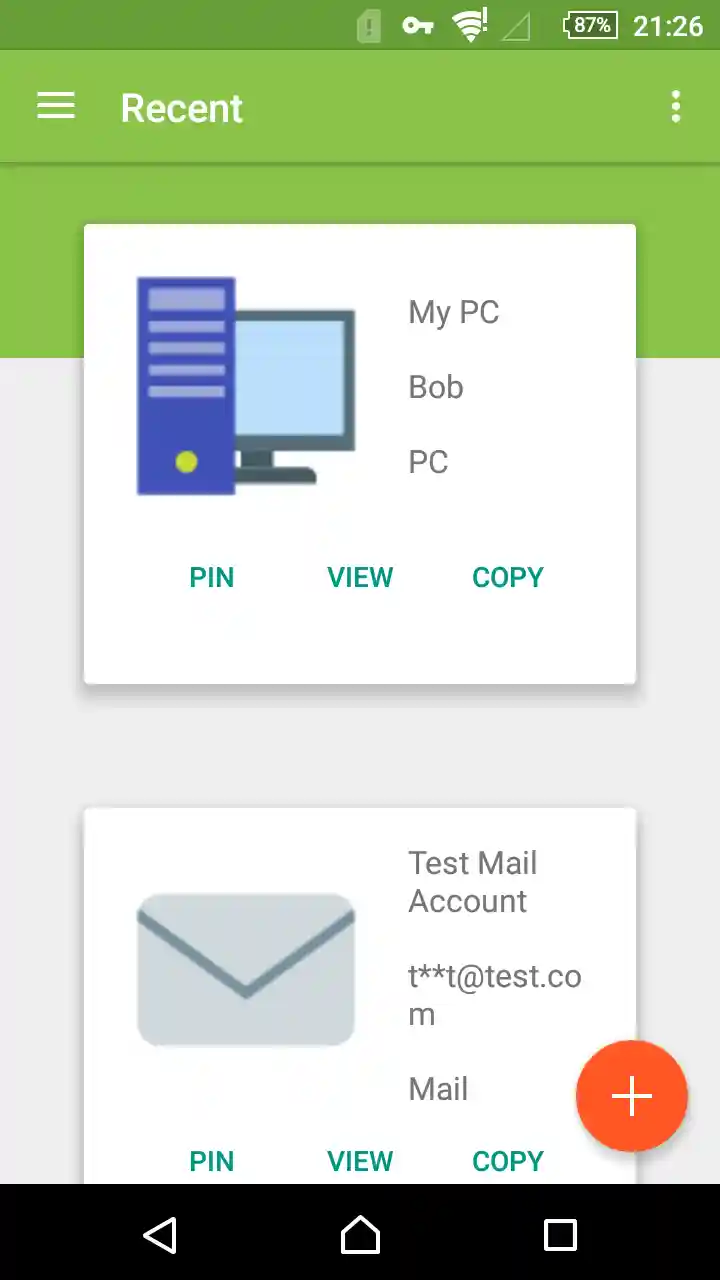Pin the My PC entry
Viewport: 720px width, 1280px height.
[x=211, y=577]
